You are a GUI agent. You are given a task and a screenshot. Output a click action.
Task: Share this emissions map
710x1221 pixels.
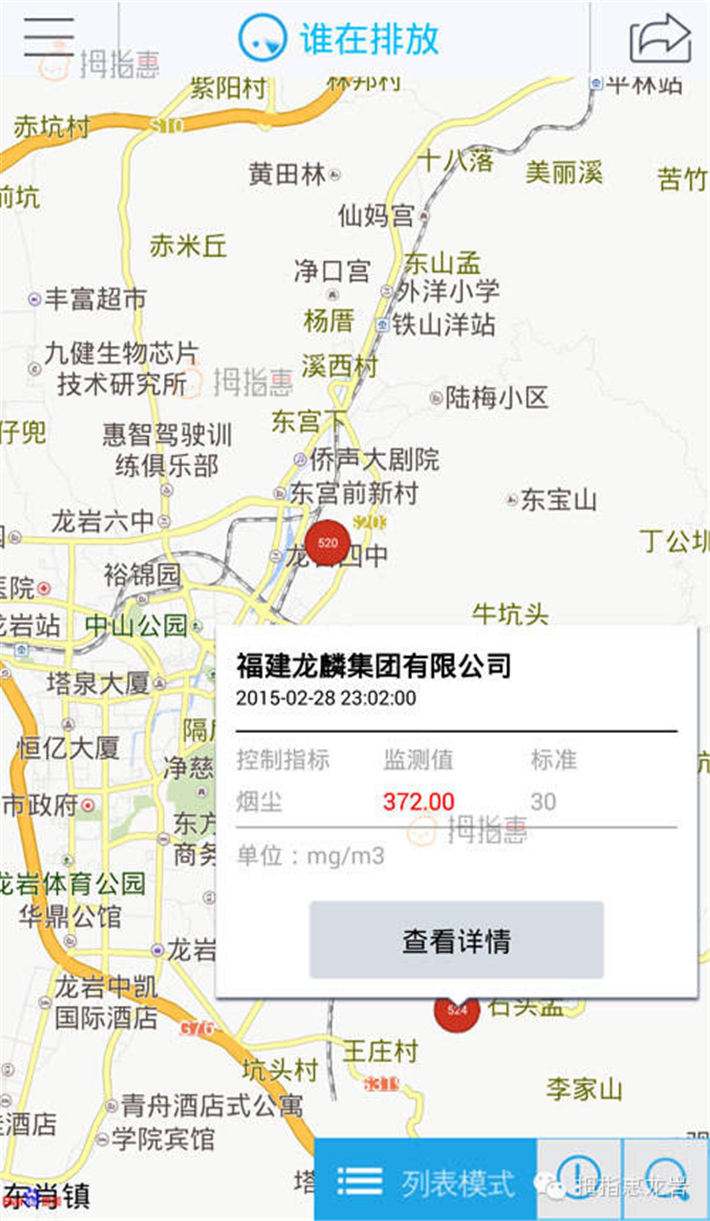(x=660, y=38)
